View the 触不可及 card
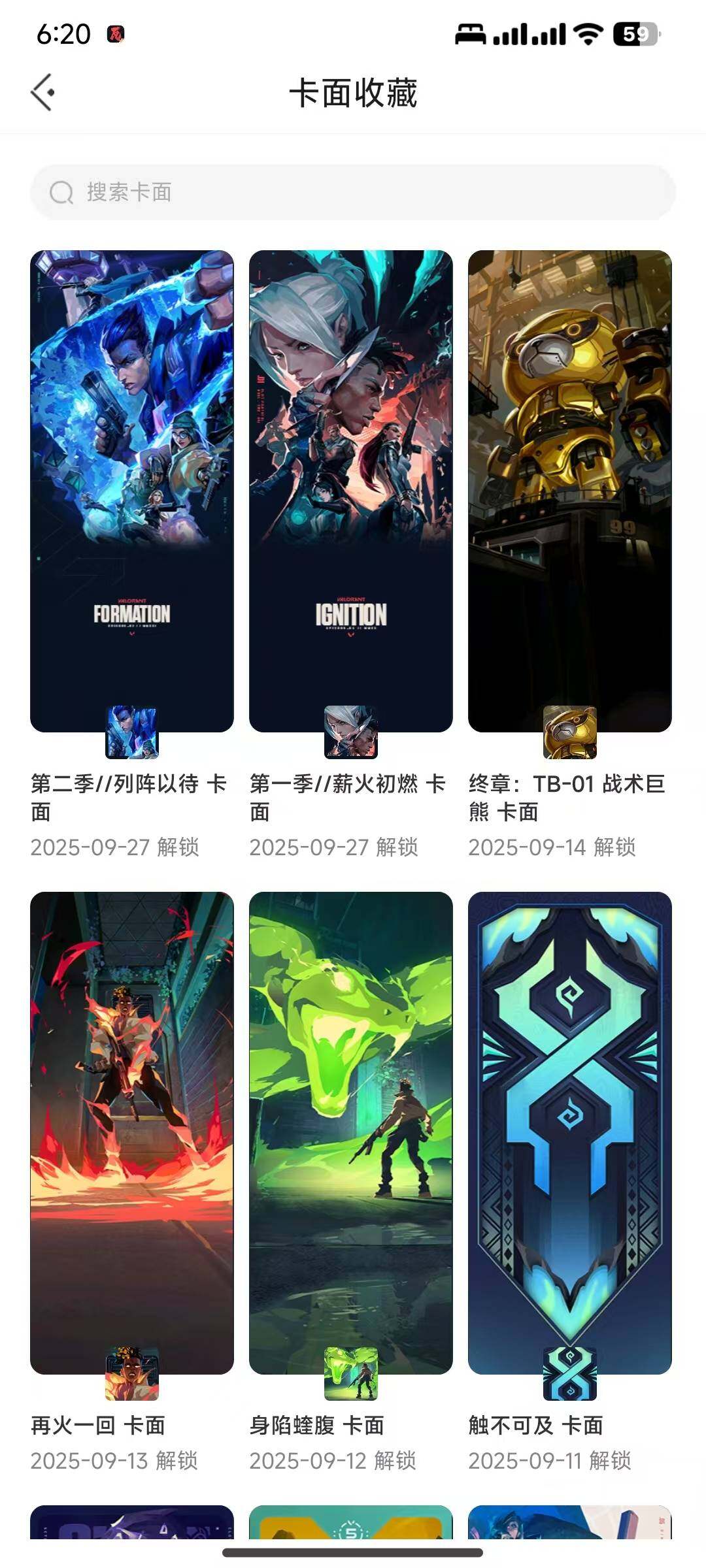706x1568 pixels. [570, 1133]
